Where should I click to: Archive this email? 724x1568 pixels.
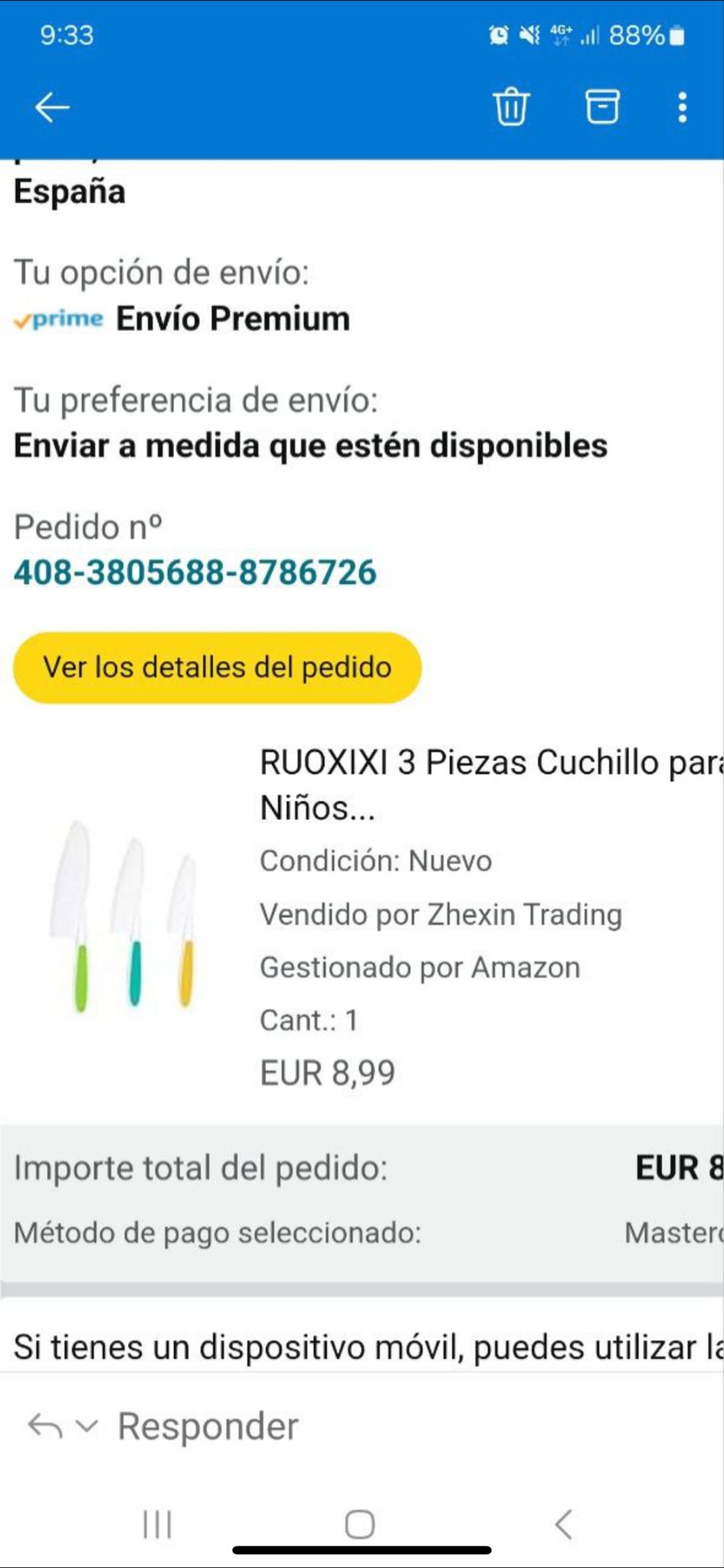click(x=602, y=106)
